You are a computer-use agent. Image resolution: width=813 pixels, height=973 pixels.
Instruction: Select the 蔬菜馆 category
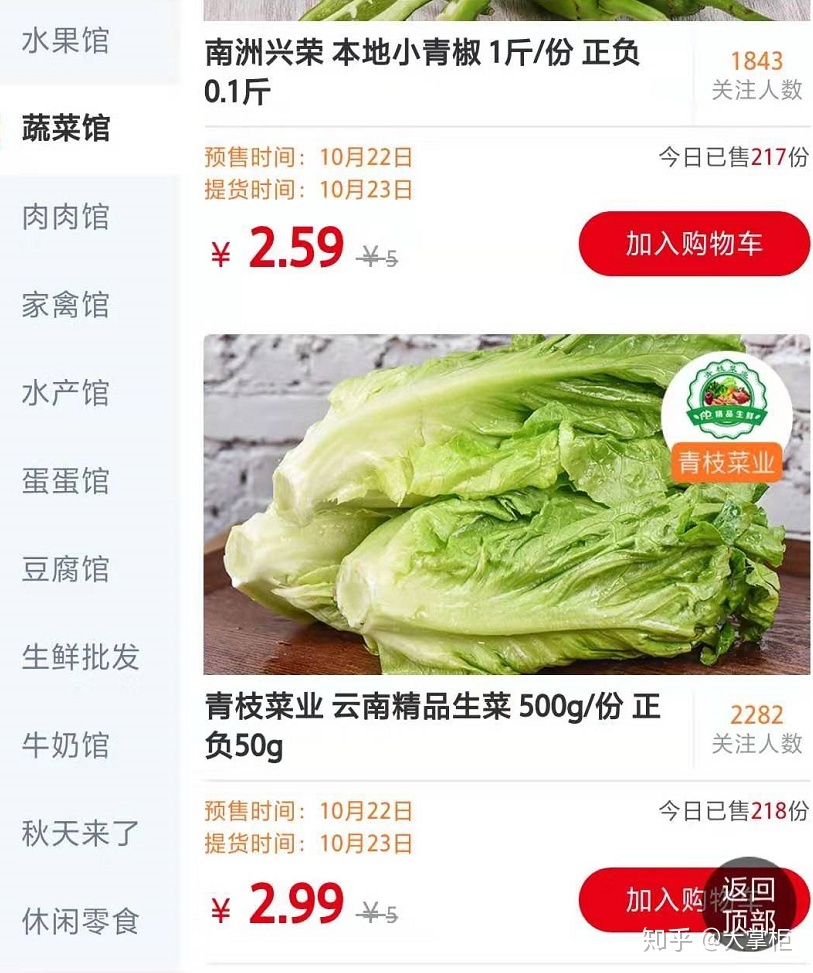coord(66,130)
